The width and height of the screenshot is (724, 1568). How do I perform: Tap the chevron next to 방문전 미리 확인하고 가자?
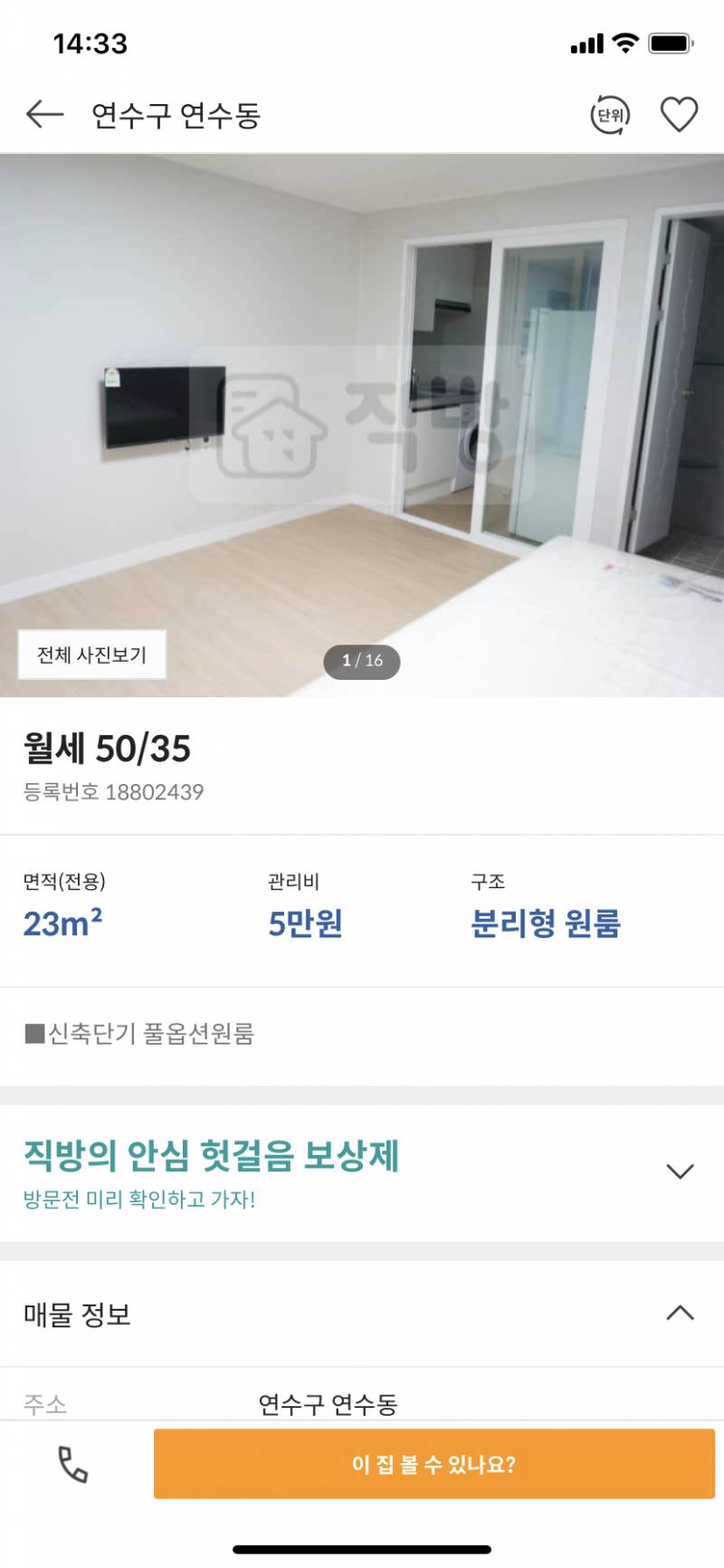click(x=681, y=1170)
